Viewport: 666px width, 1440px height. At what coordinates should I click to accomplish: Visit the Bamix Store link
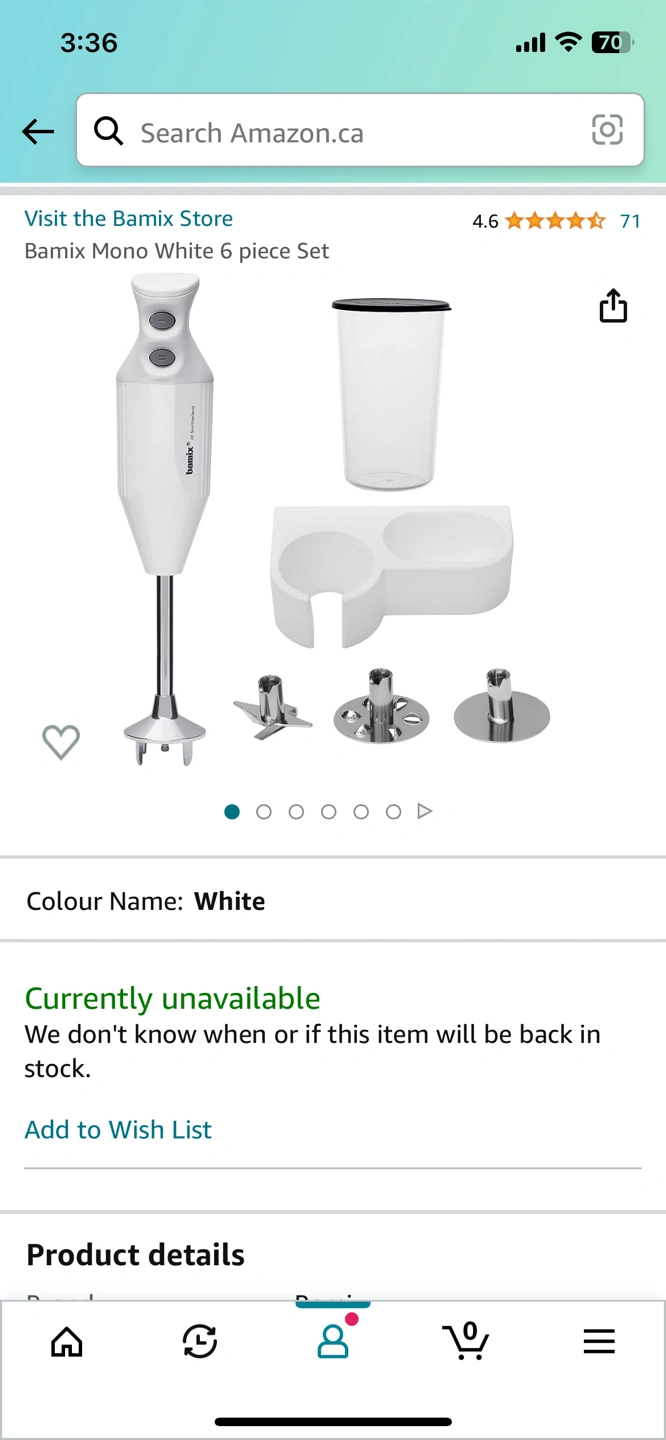(x=128, y=218)
